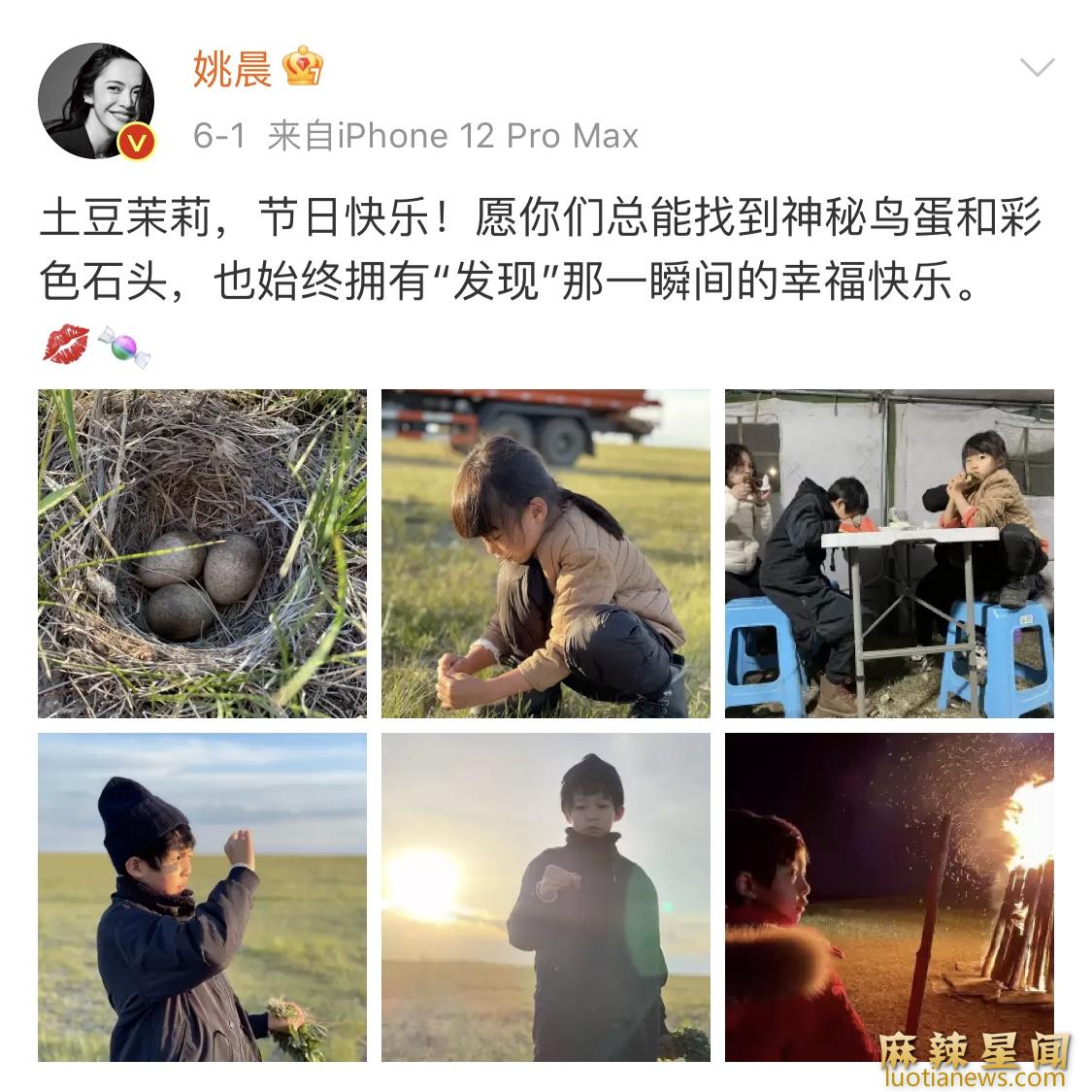Open photo of boy in beanie raising hand

click(x=202, y=897)
